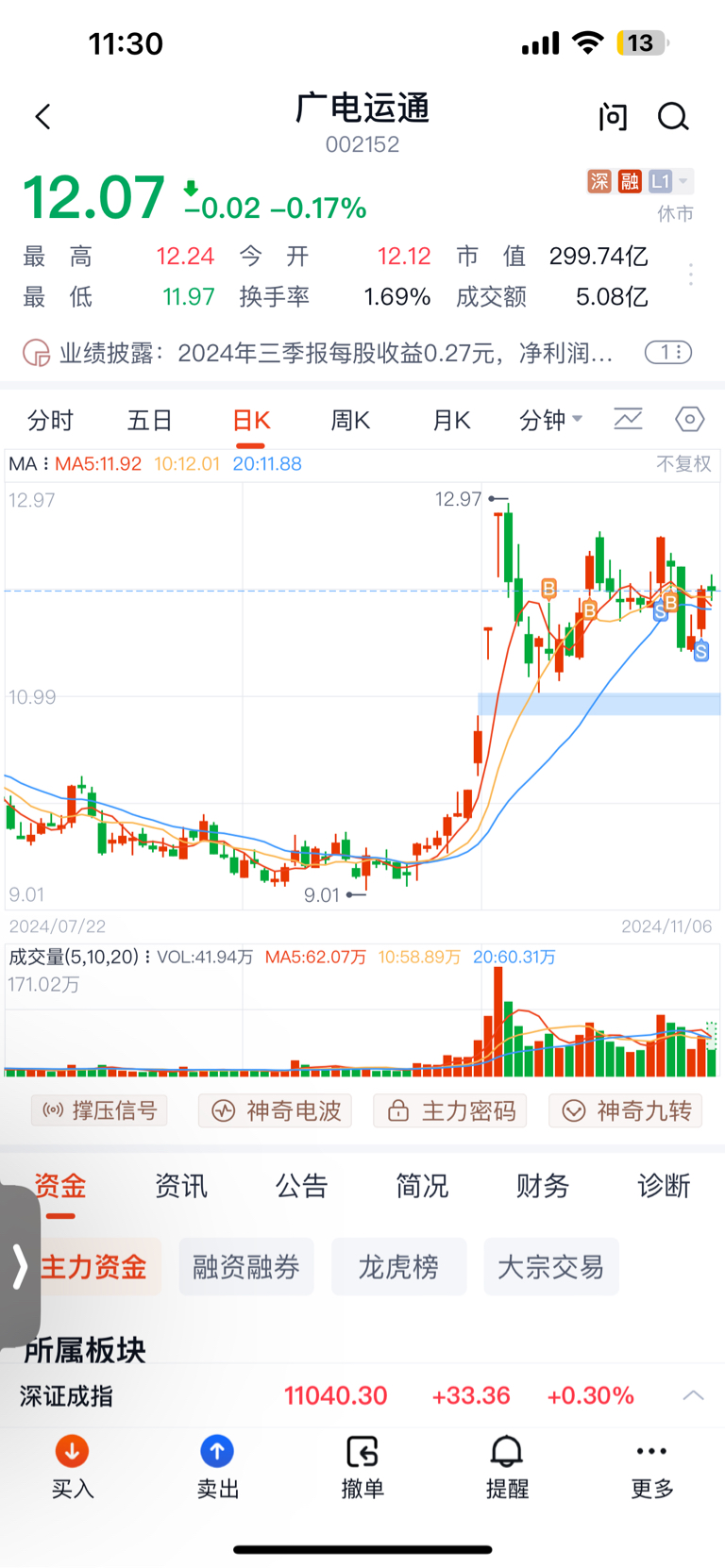Open stock search magnifier

[673, 117]
